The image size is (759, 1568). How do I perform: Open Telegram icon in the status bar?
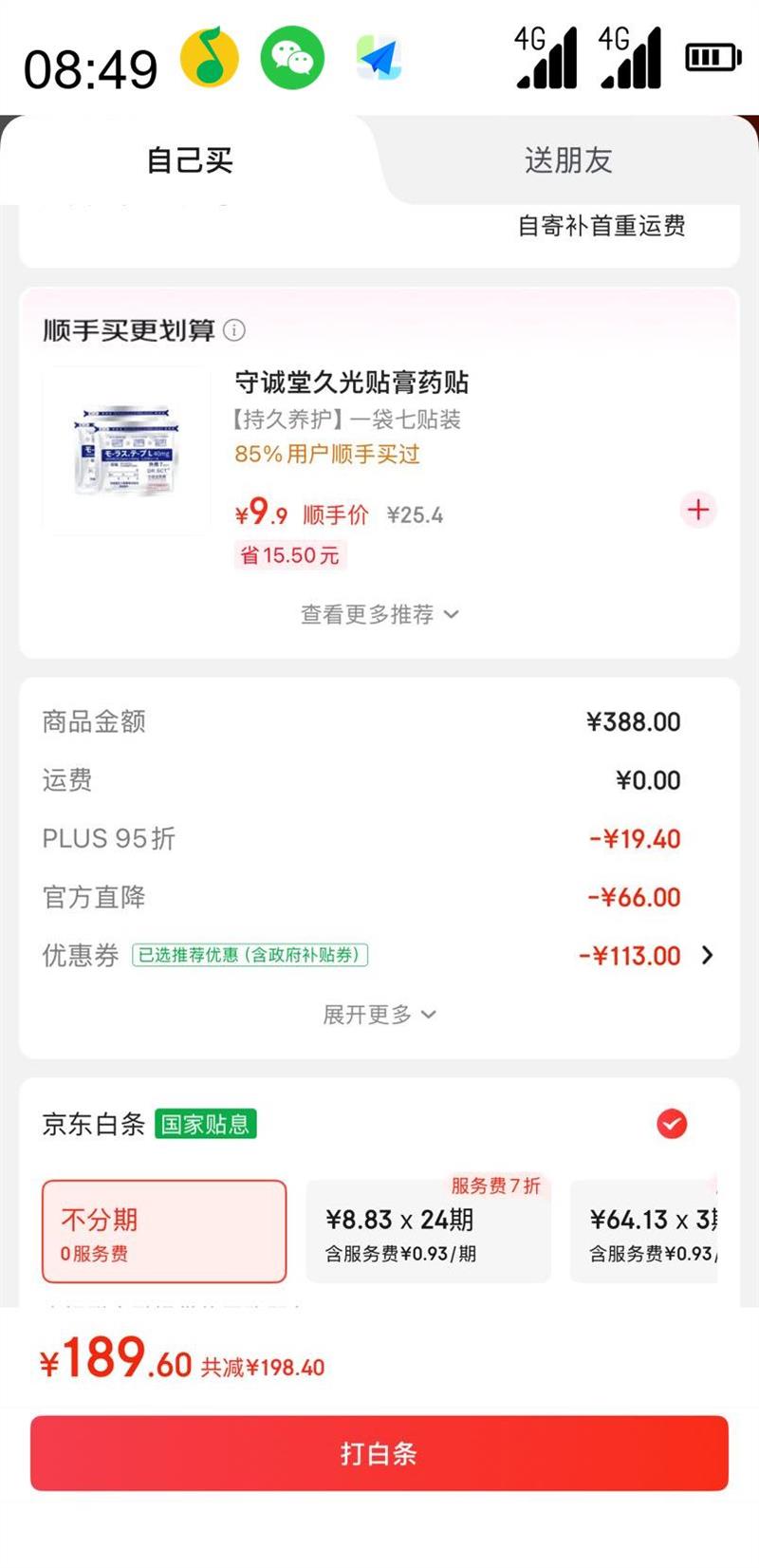(x=378, y=59)
